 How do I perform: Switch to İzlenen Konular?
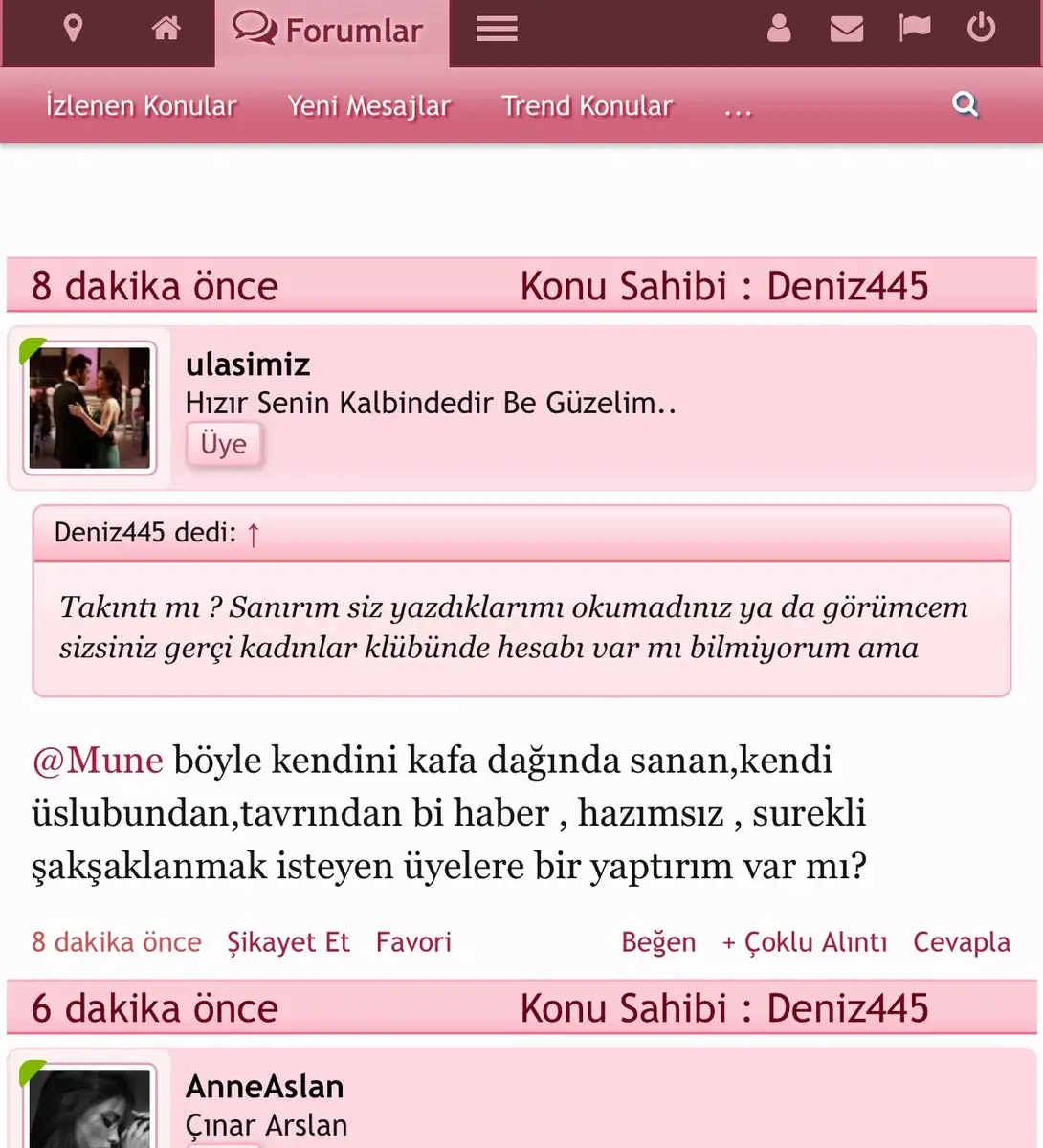[x=141, y=105]
